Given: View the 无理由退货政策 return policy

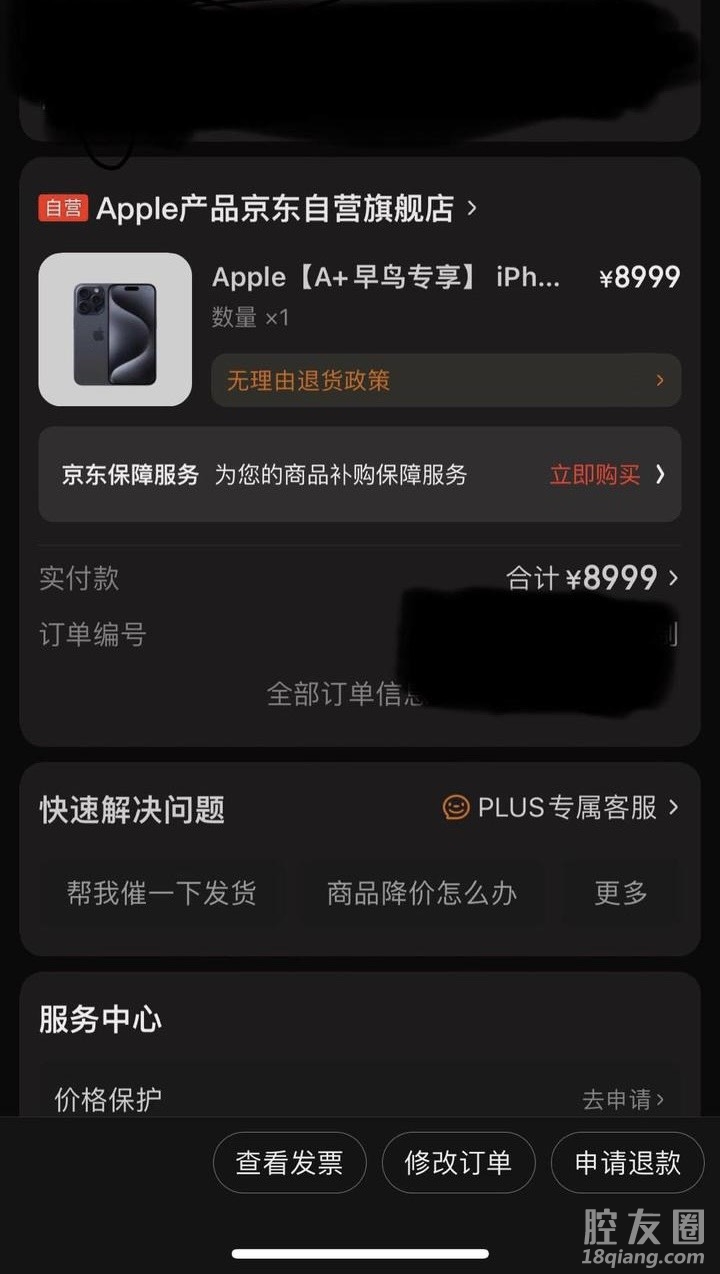Looking at the screenshot, I should (x=445, y=380).
